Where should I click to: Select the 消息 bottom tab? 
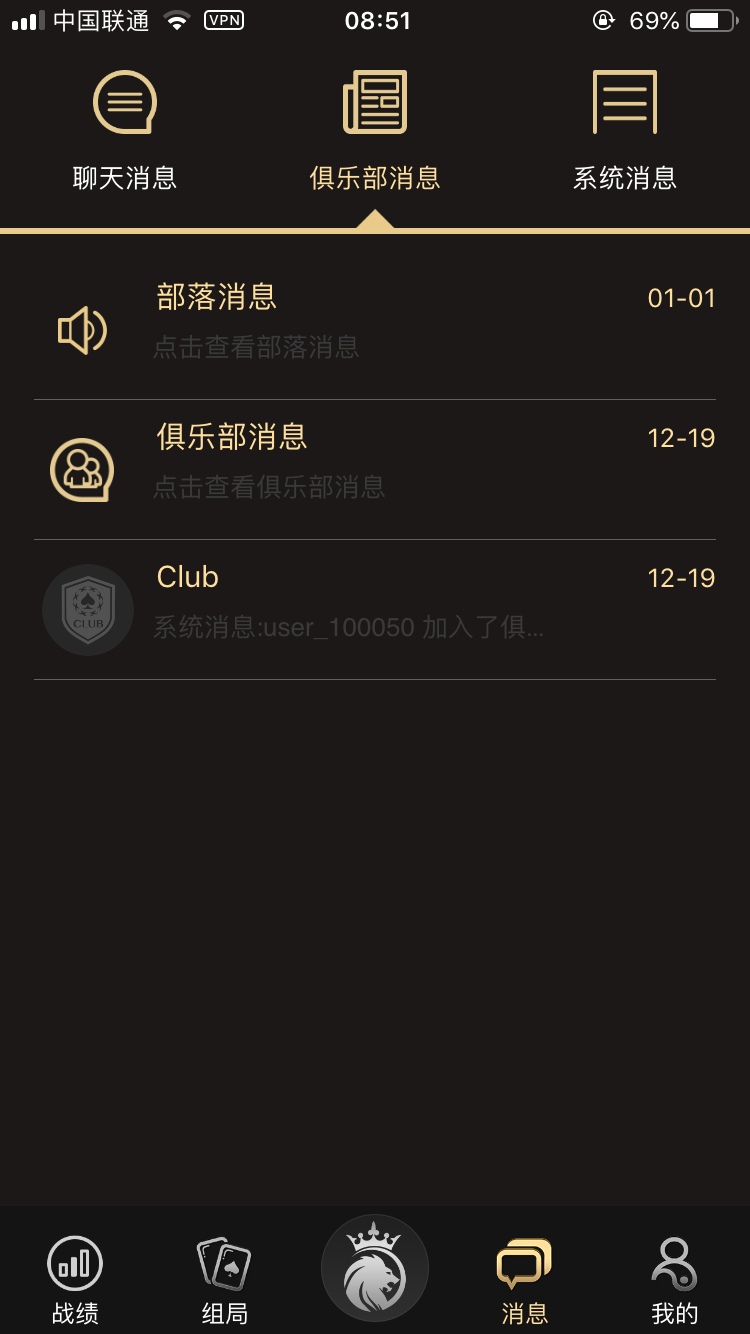tap(525, 1278)
